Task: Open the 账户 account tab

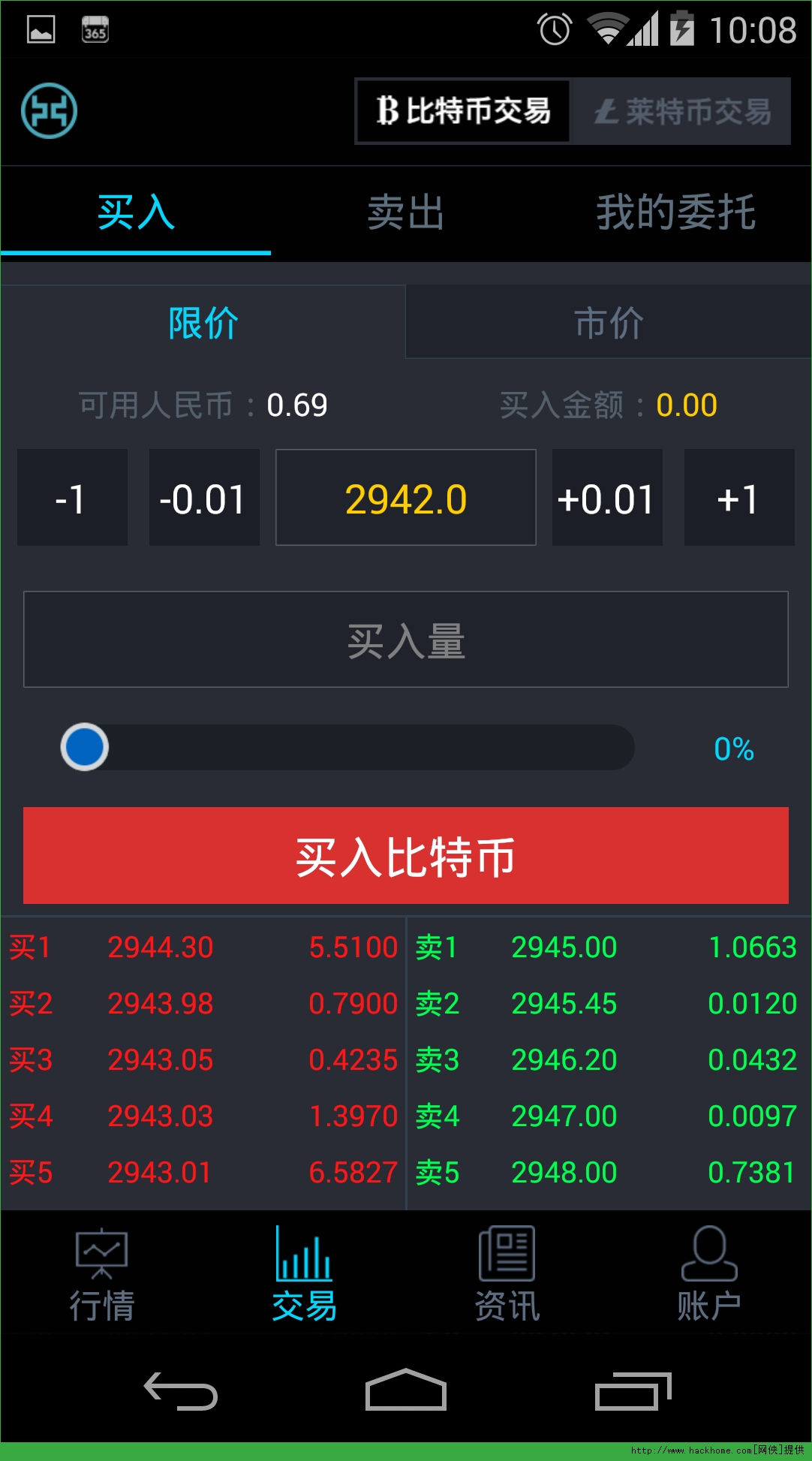Action: pos(709,1274)
